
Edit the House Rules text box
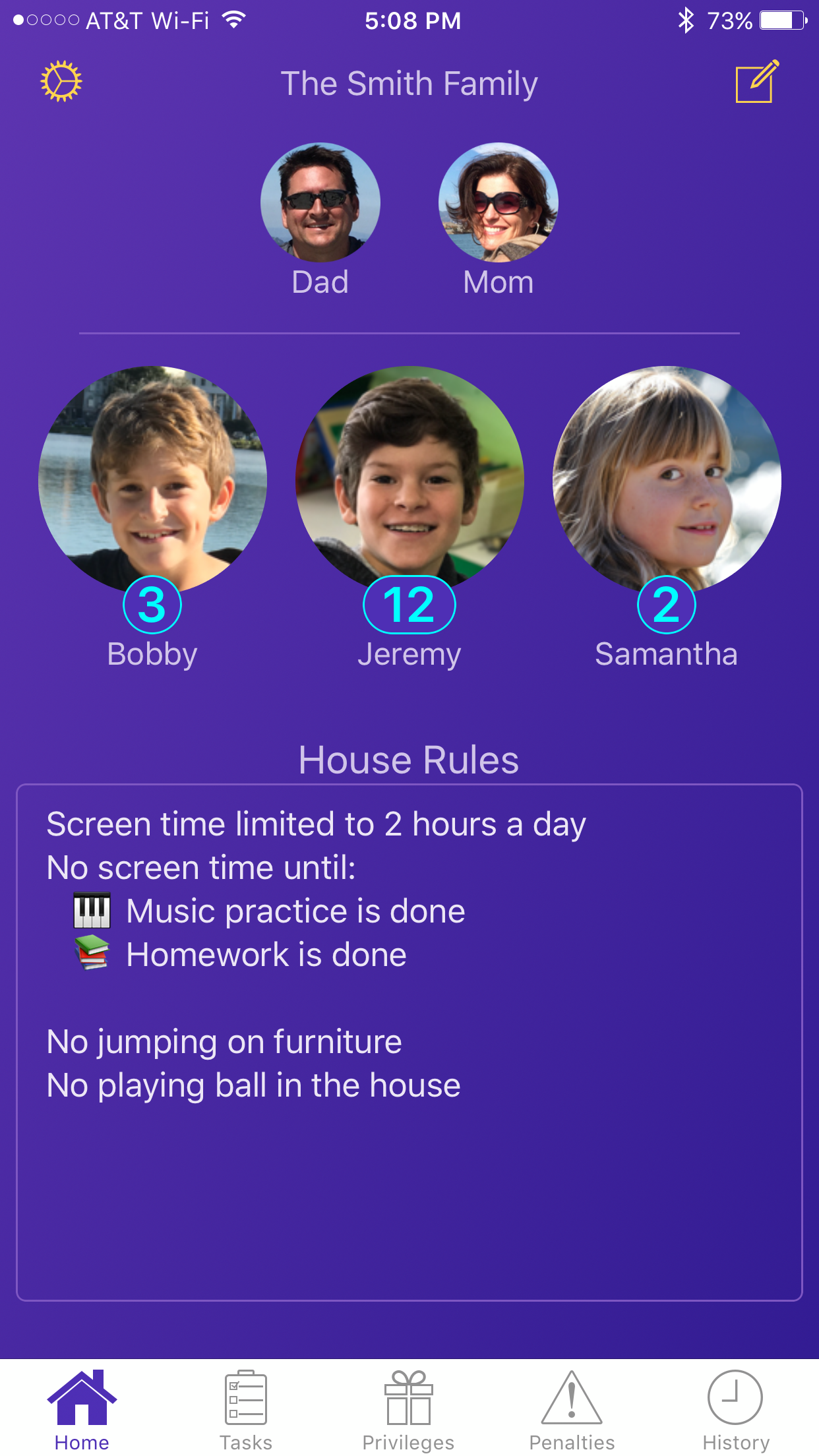[409, 1043]
